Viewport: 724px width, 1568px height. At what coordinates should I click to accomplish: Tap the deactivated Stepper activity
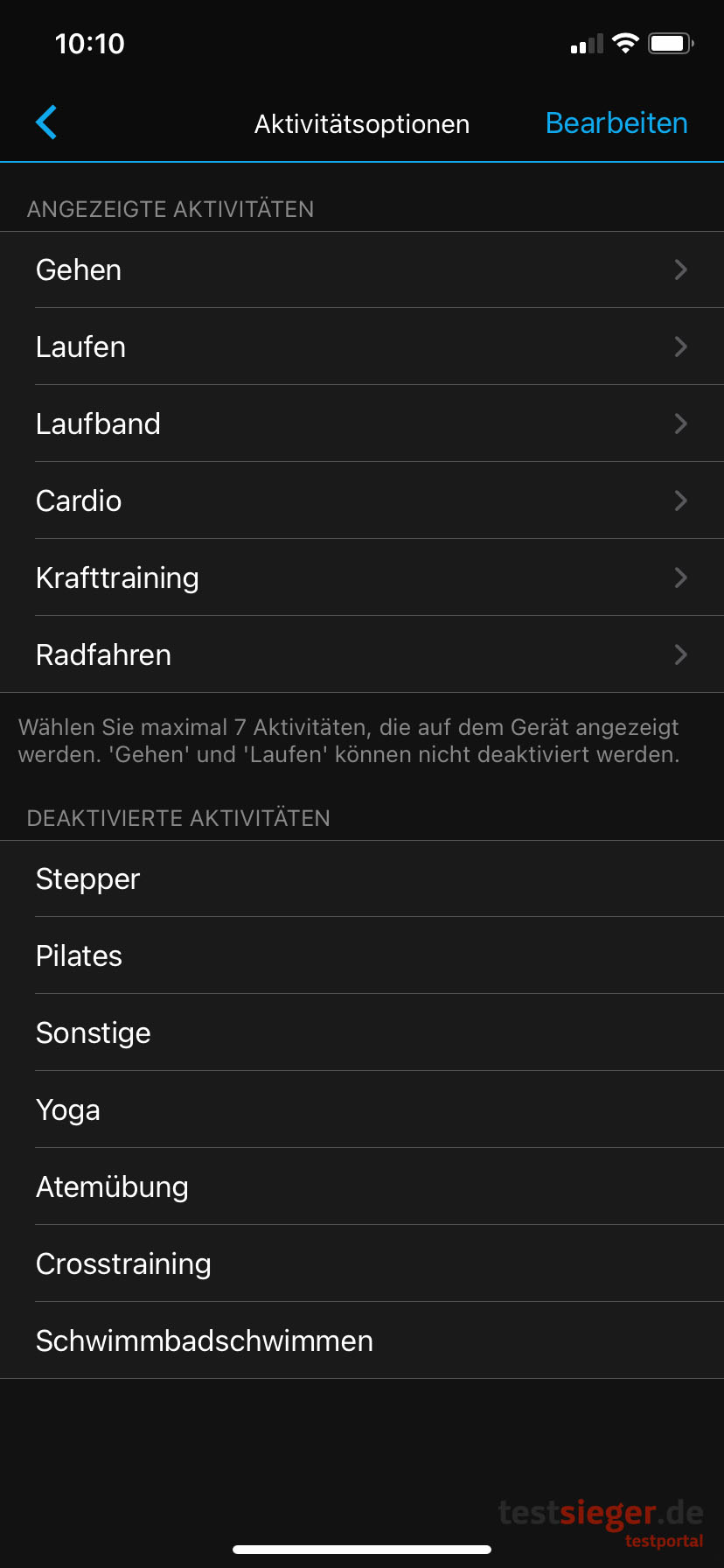pos(361,878)
